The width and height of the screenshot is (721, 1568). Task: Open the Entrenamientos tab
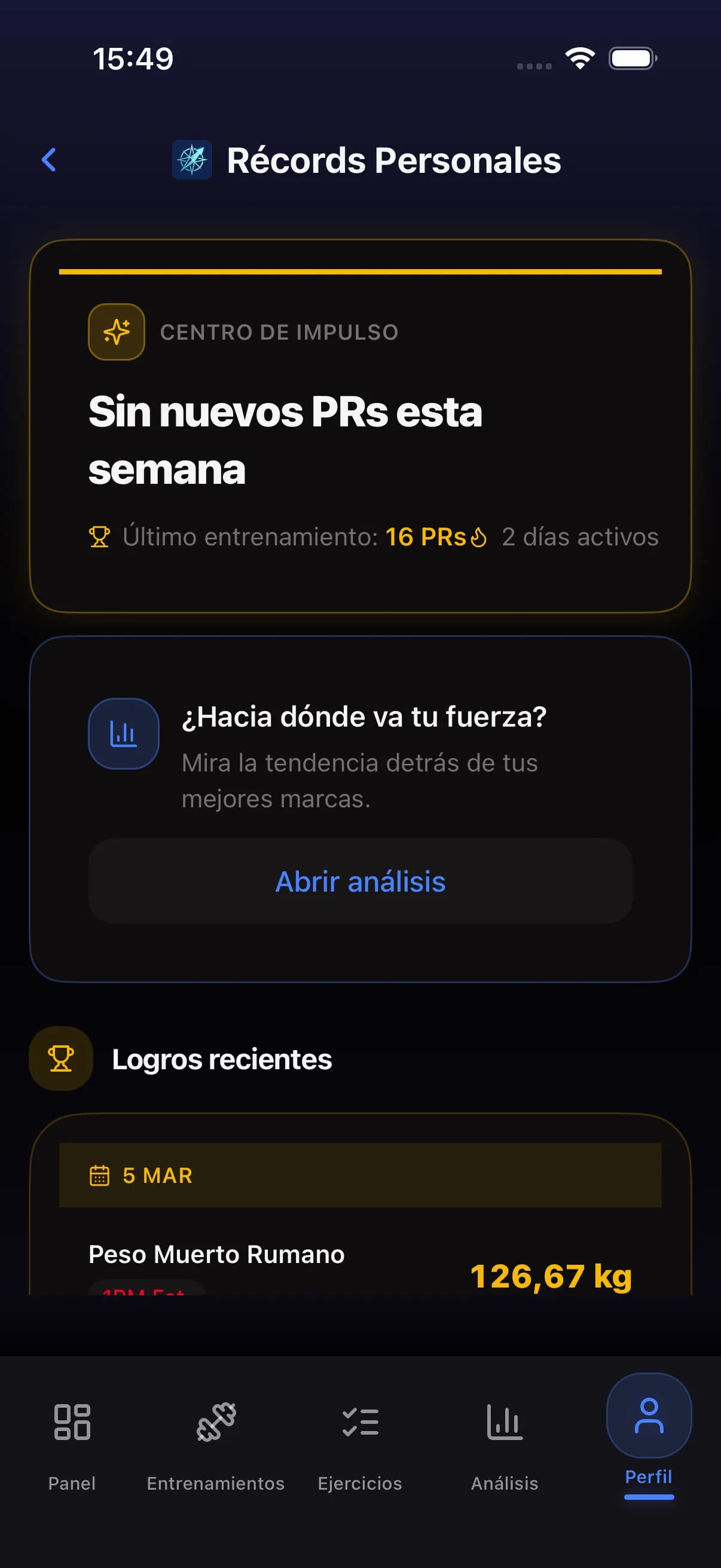pyautogui.click(x=215, y=1438)
